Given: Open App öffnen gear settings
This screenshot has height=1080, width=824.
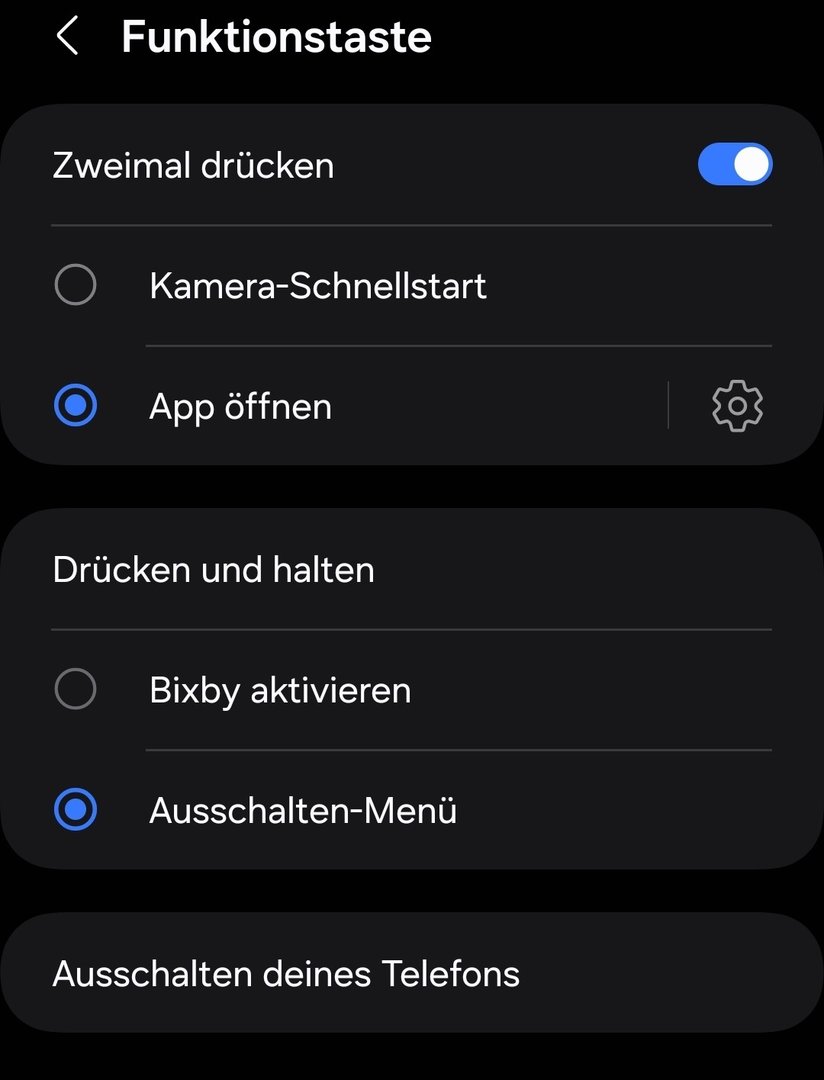Looking at the screenshot, I should click(x=737, y=406).
